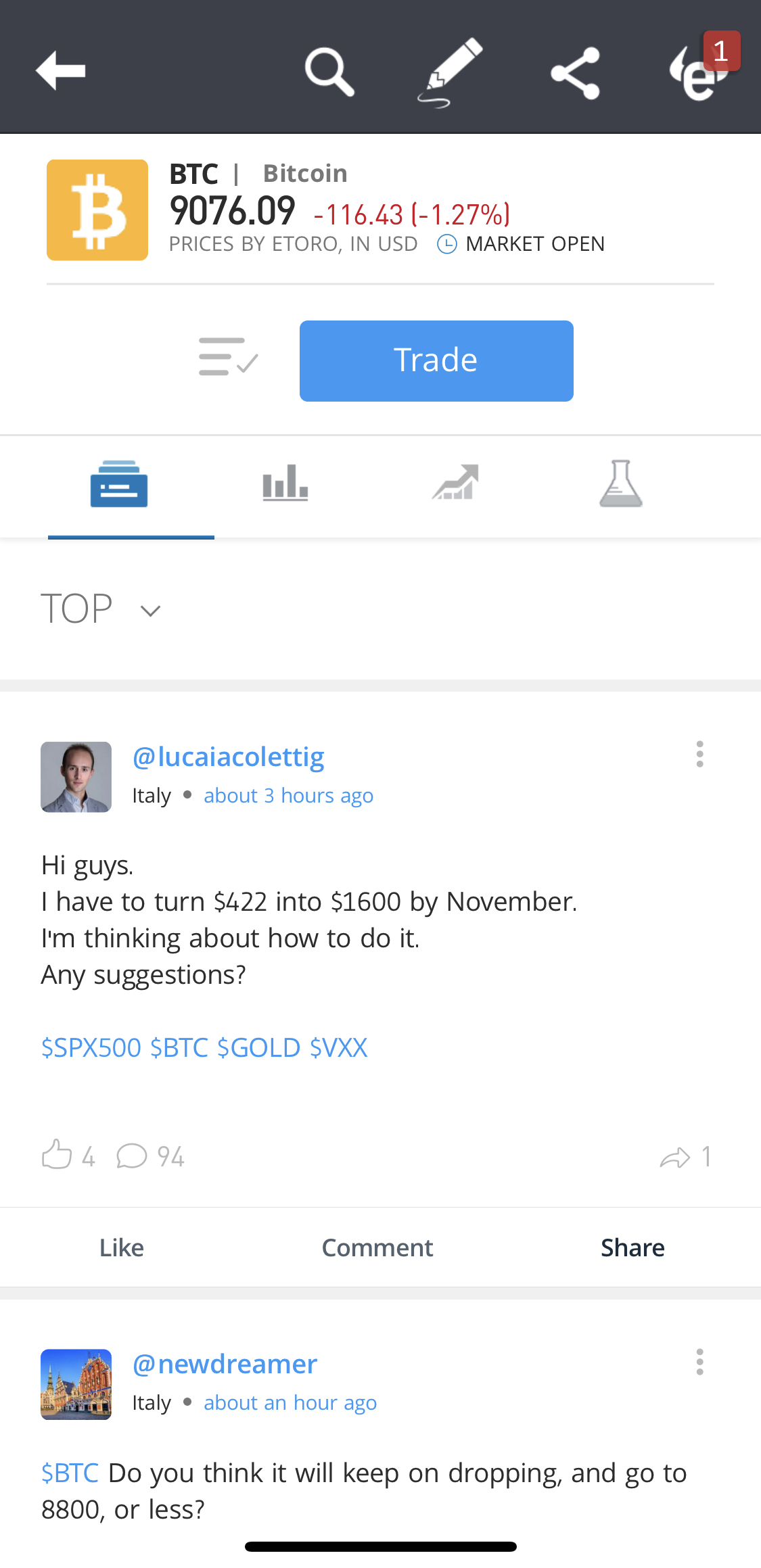
Task: Switch to the growth chart tab
Action: (455, 482)
